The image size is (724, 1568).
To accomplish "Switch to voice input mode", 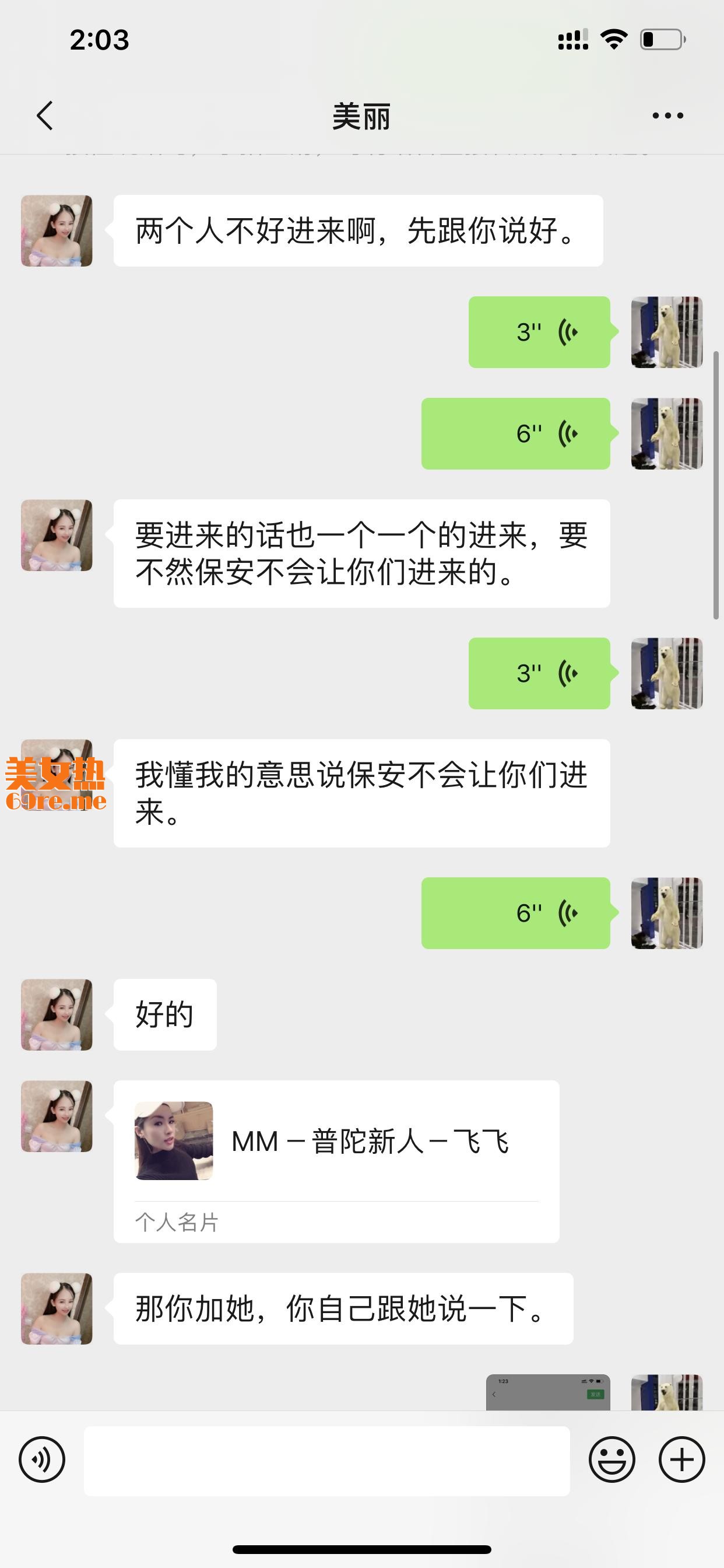I will point(41,1459).
